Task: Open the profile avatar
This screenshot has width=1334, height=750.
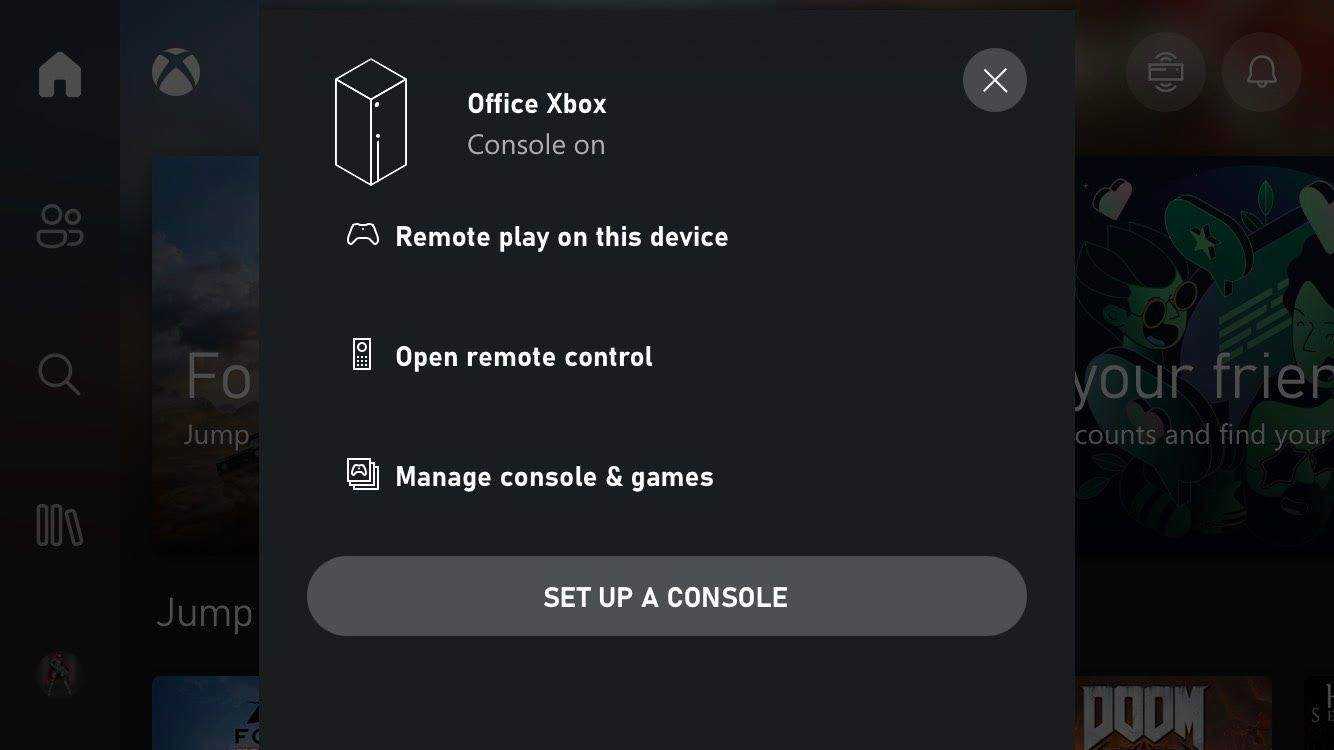Action: (58, 675)
